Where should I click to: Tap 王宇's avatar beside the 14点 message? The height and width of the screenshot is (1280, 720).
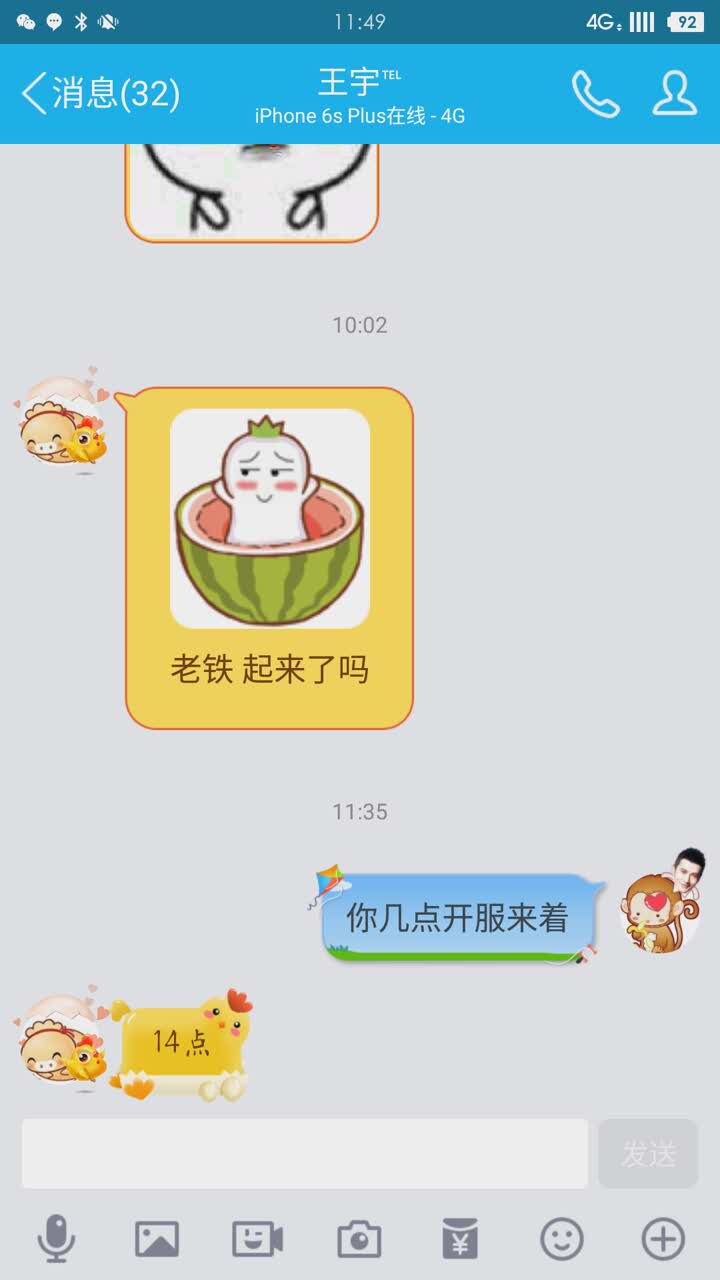62,1040
